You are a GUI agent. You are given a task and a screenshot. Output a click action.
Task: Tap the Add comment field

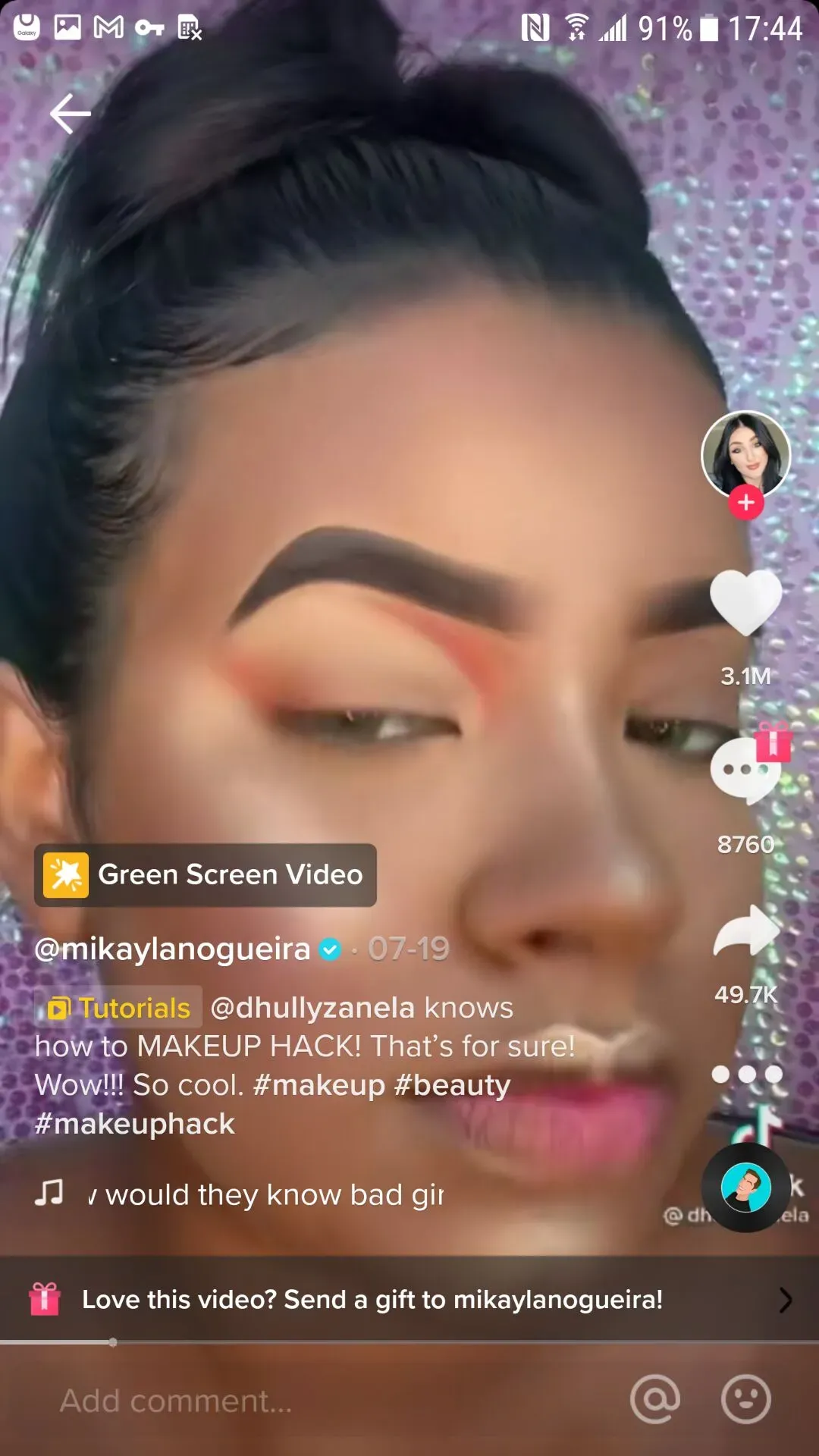point(303,1401)
